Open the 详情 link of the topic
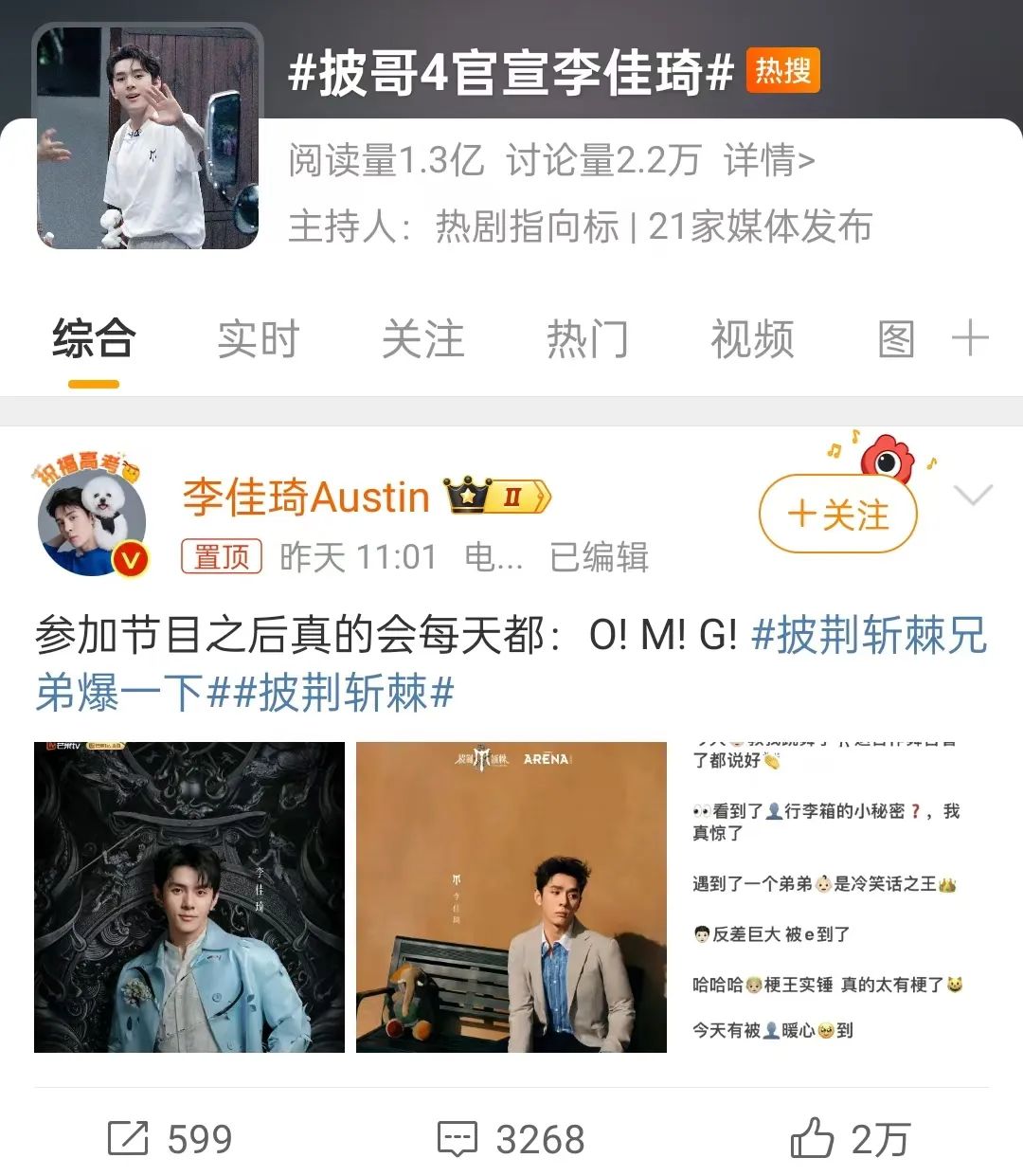 click(769, 161)
